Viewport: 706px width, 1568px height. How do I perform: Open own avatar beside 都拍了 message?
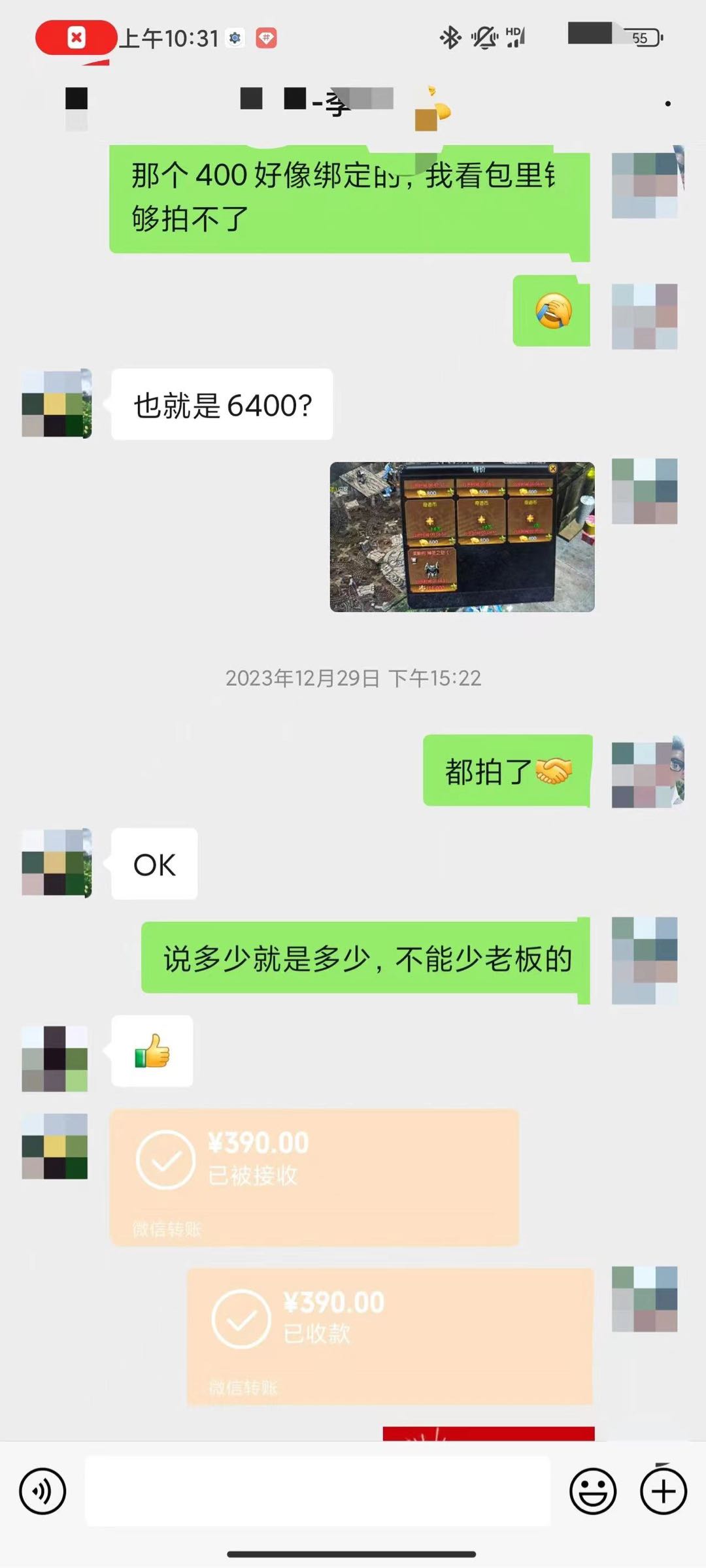click(x=646, y=773)
